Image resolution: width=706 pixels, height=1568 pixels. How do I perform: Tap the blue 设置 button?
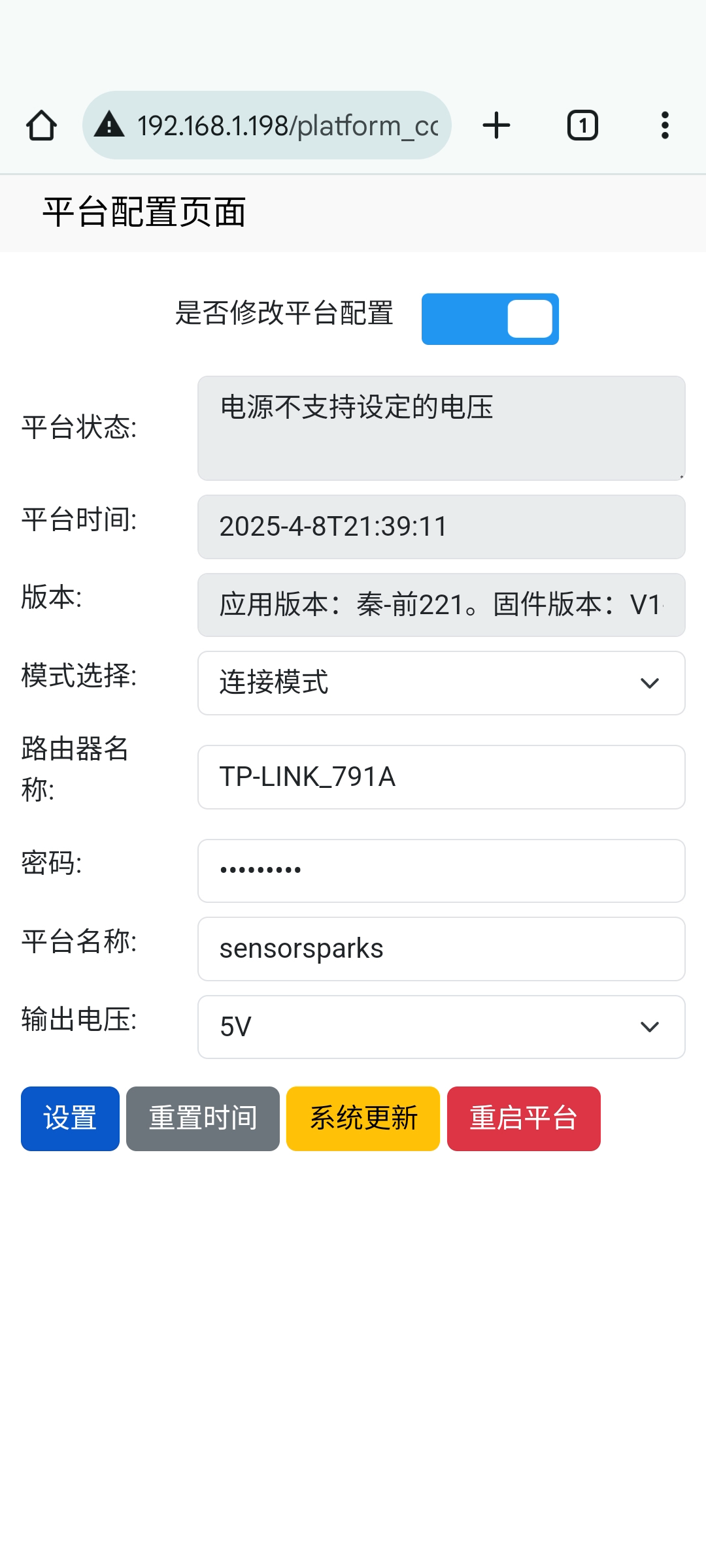70,1119
